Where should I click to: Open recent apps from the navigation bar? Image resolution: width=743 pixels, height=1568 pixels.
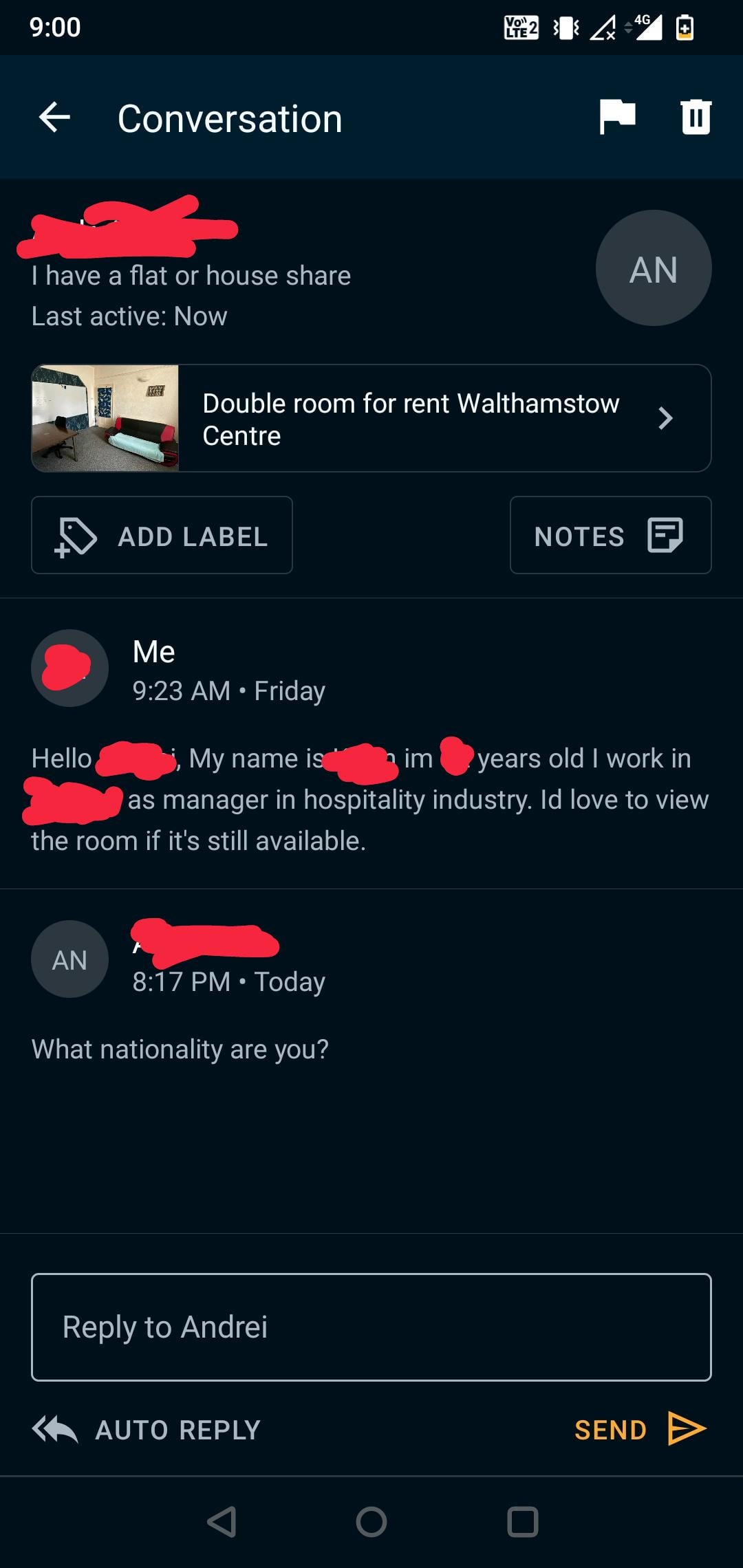click(522, 1522)
